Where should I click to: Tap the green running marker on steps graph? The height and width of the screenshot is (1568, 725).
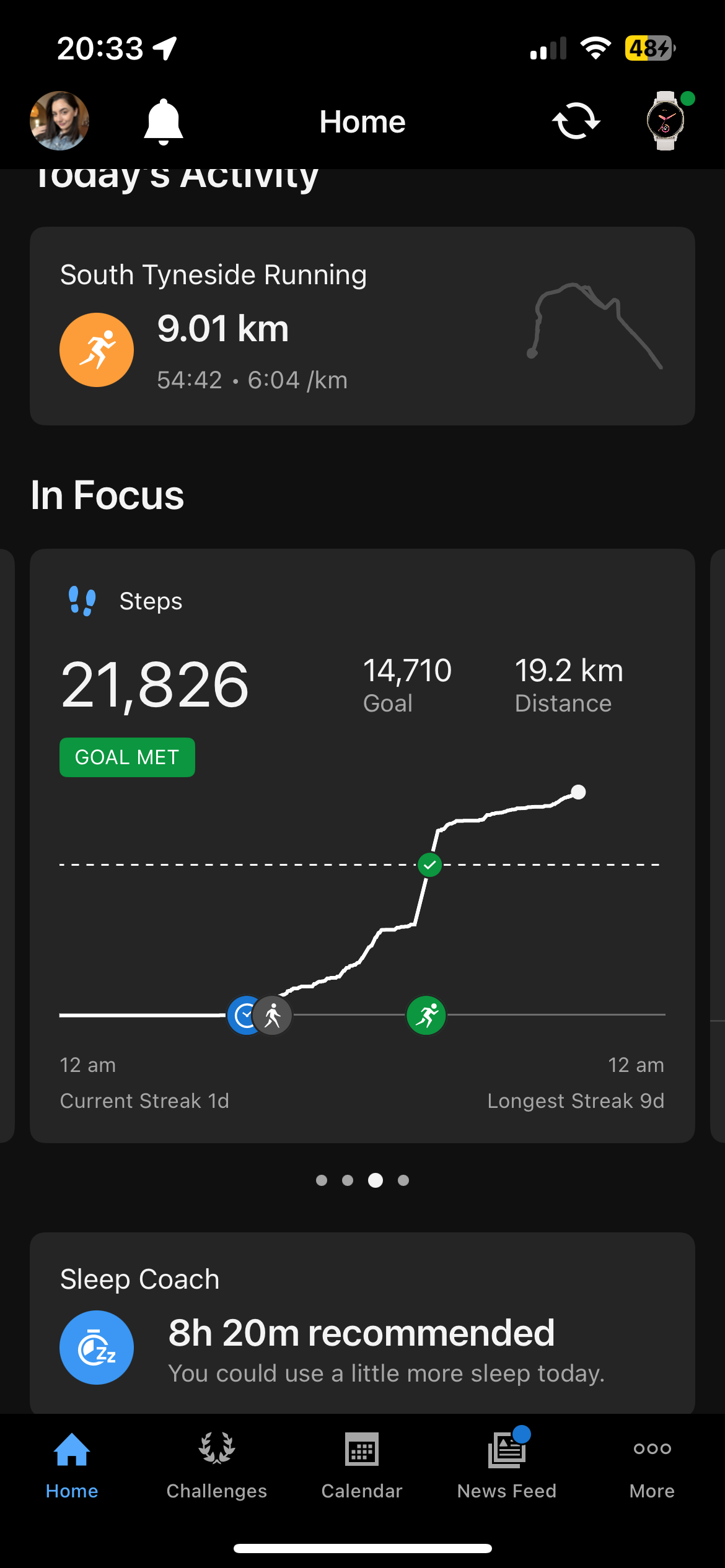[x=426, y=1016]
